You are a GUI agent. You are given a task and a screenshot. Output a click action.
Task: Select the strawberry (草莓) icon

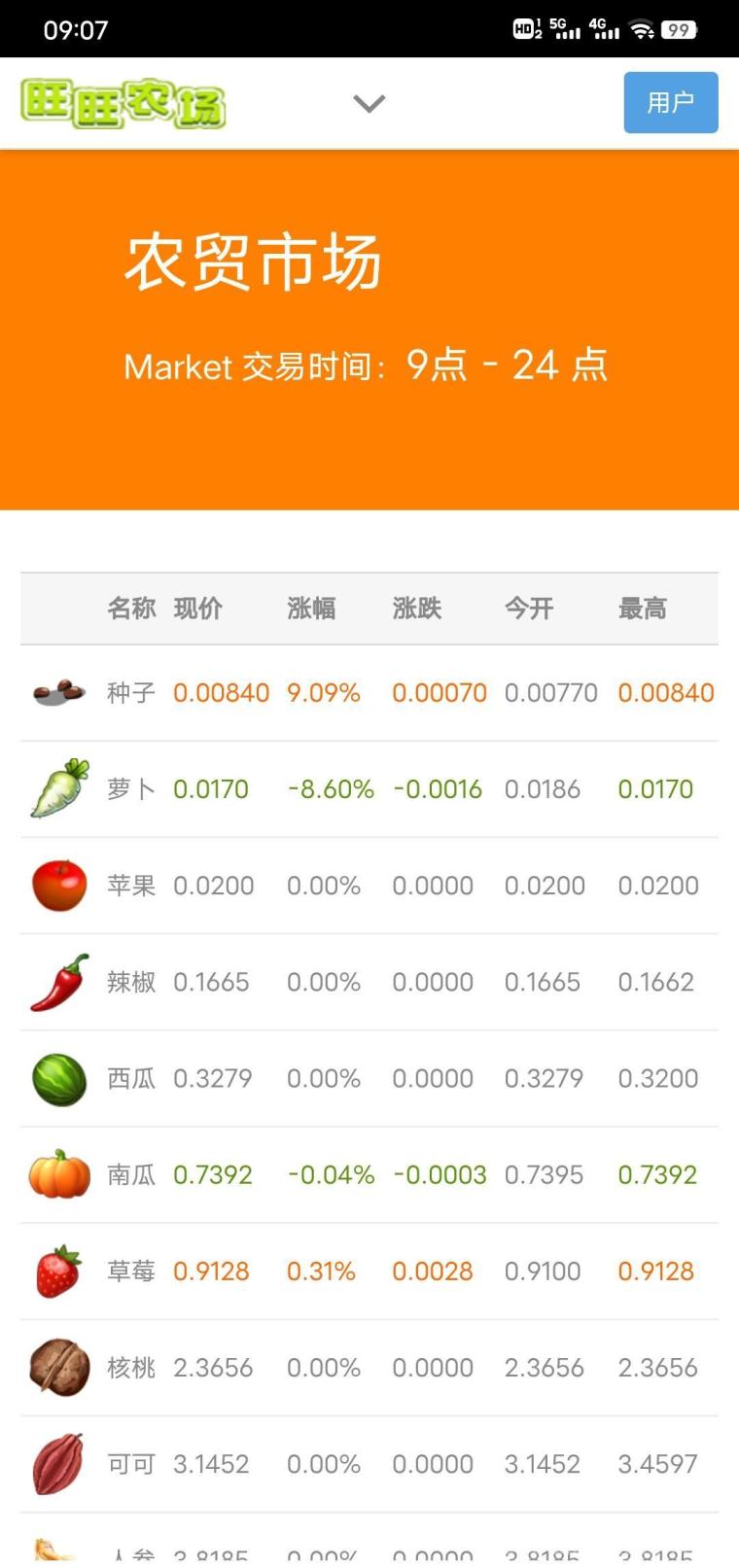(x=58, y=1271)
